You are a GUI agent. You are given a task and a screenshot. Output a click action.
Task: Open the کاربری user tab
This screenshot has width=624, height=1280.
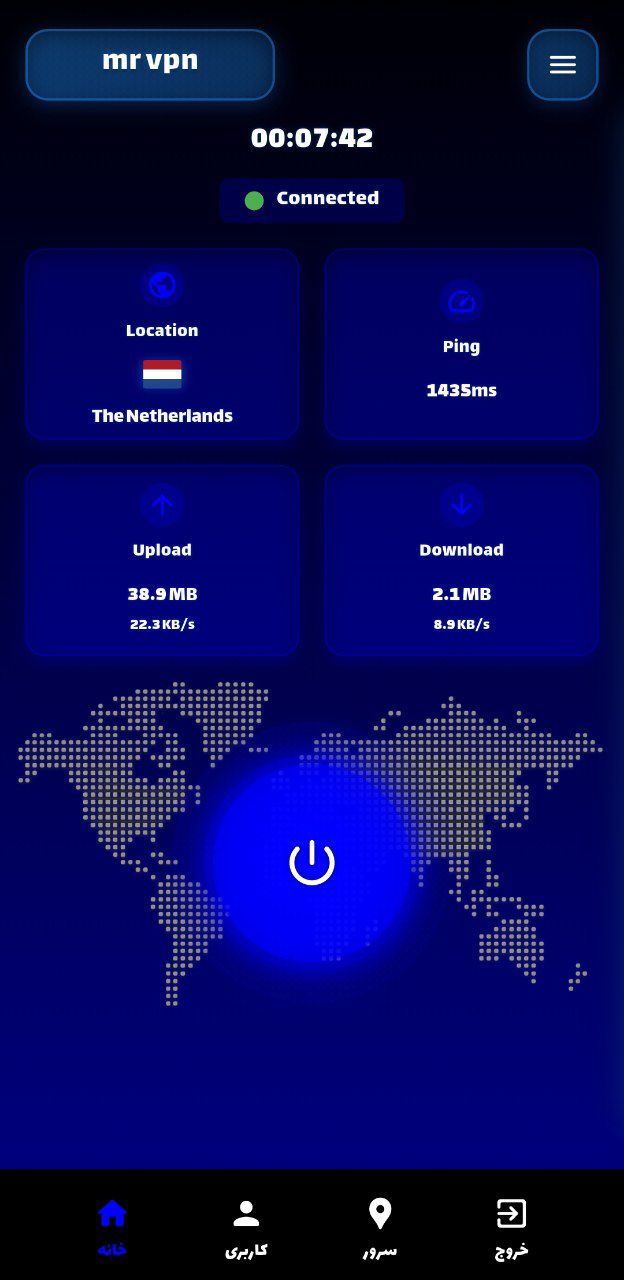coord(246,1227)
